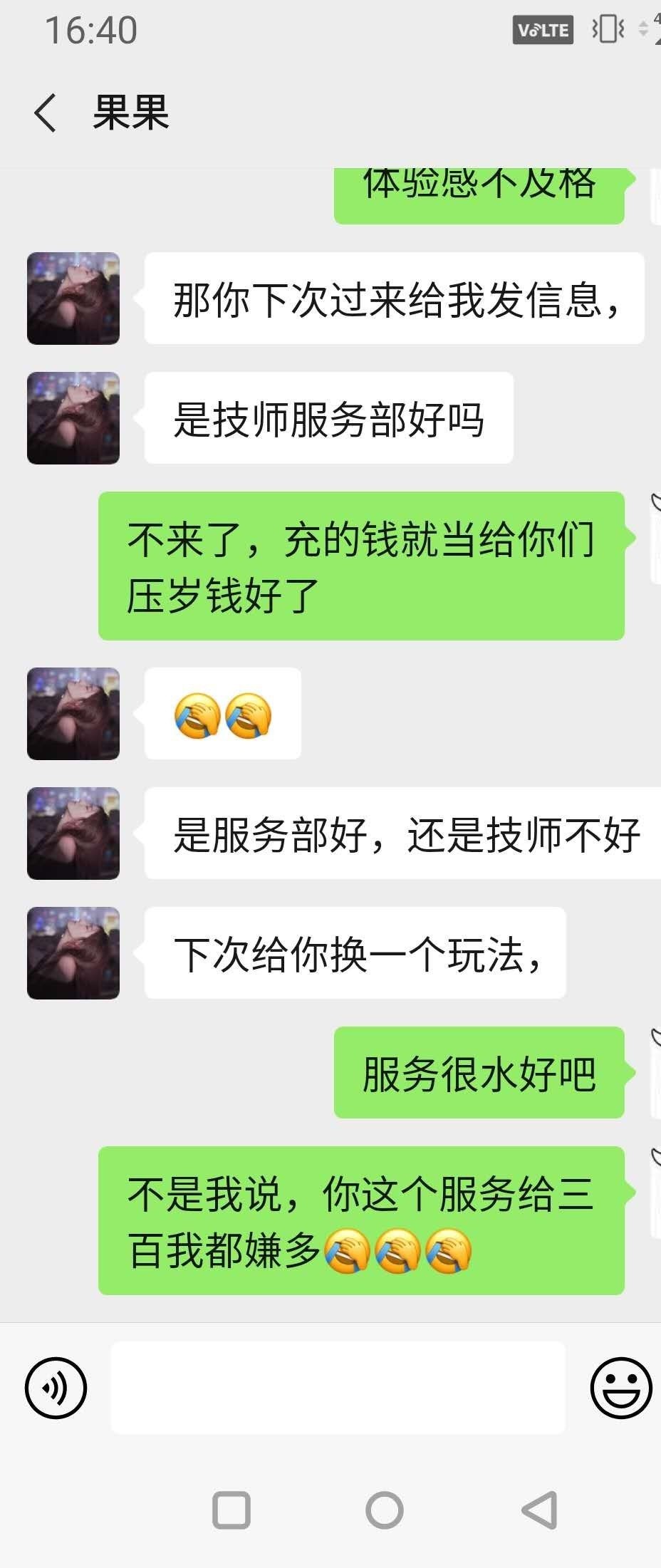Go back from the 果果 chat
661x1568 pixels.
click(x=45, y=113)
